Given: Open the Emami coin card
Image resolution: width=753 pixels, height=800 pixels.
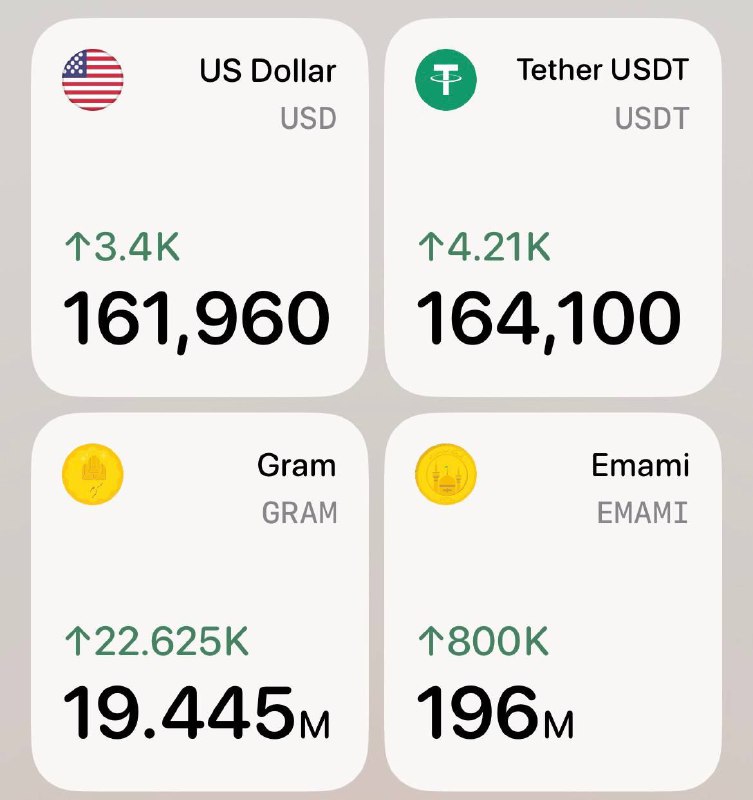Looking at the screenshot, I should point(552,601).
